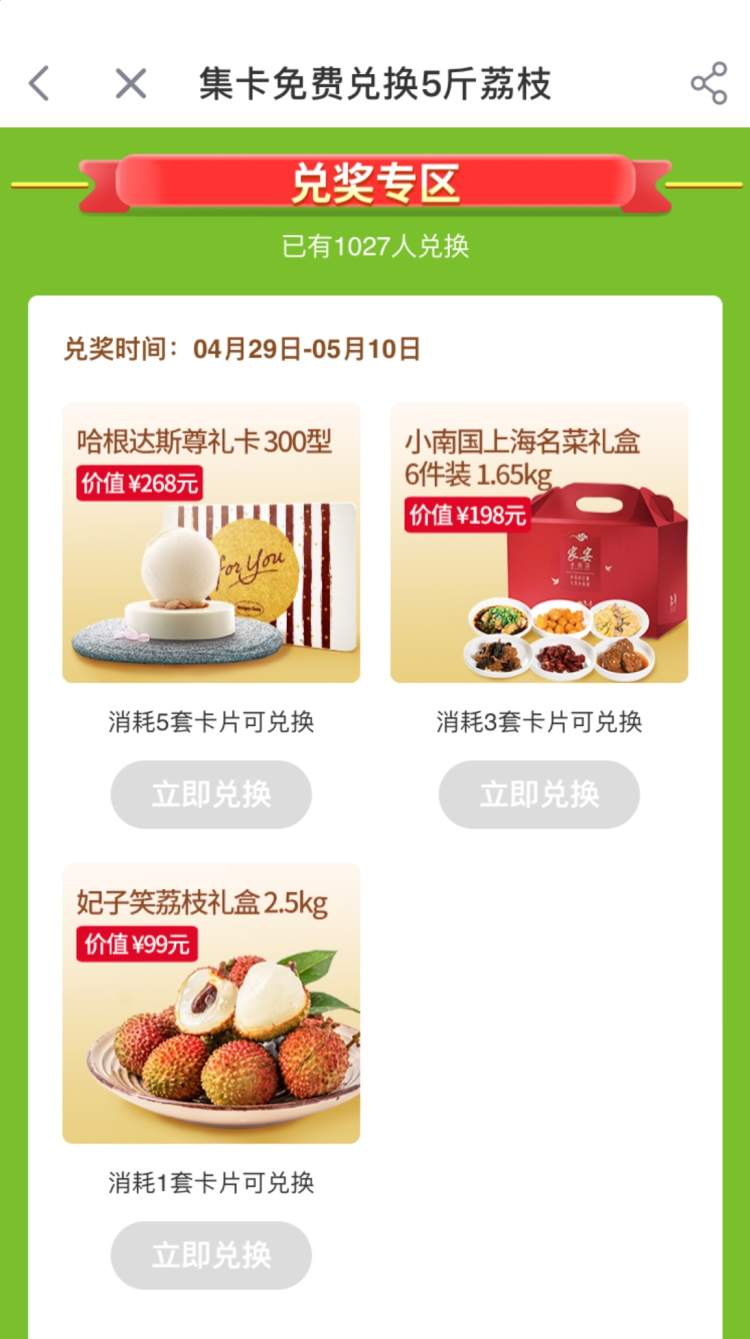Open the 妃子笑荔枝礼盒 2.5kg prize card

pyautogui.click(x=211, y=1004)
